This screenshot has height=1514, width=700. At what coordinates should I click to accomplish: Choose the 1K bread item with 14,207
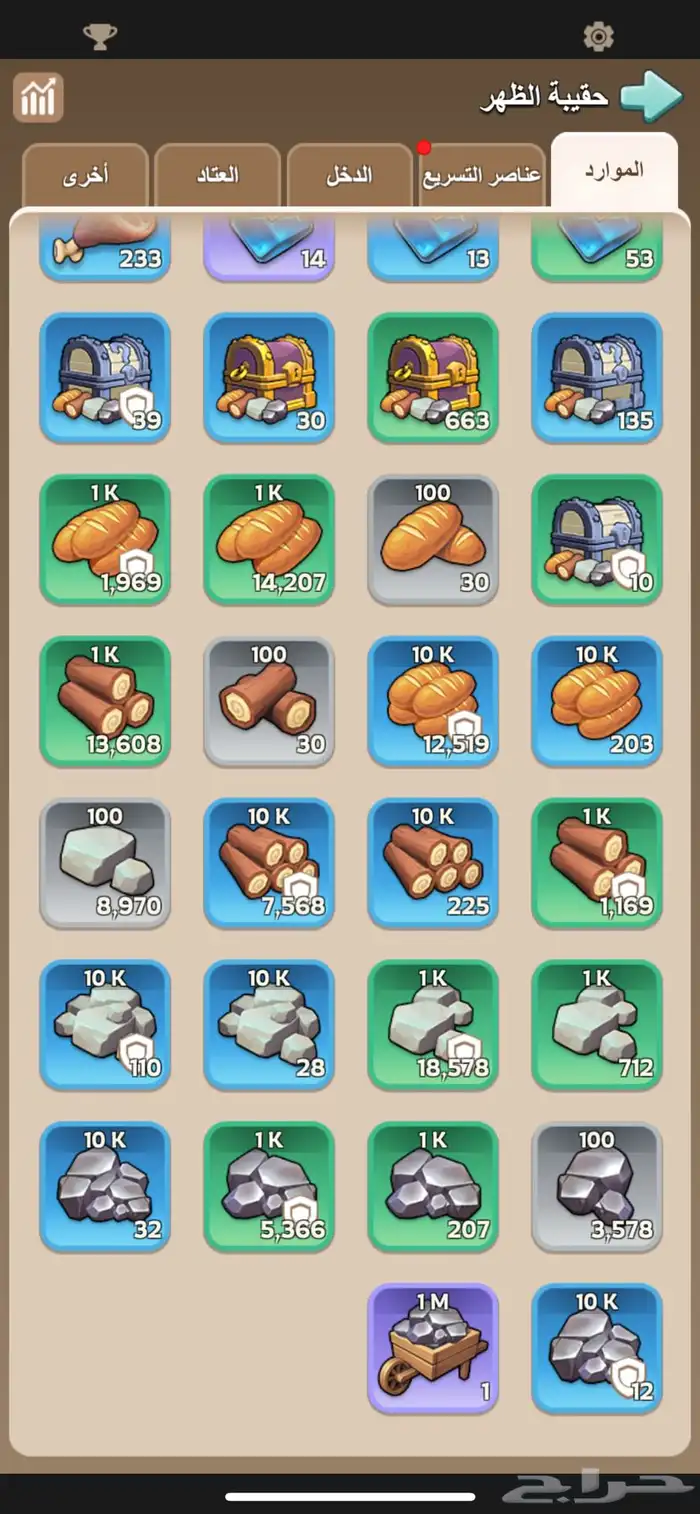[269, 540]
